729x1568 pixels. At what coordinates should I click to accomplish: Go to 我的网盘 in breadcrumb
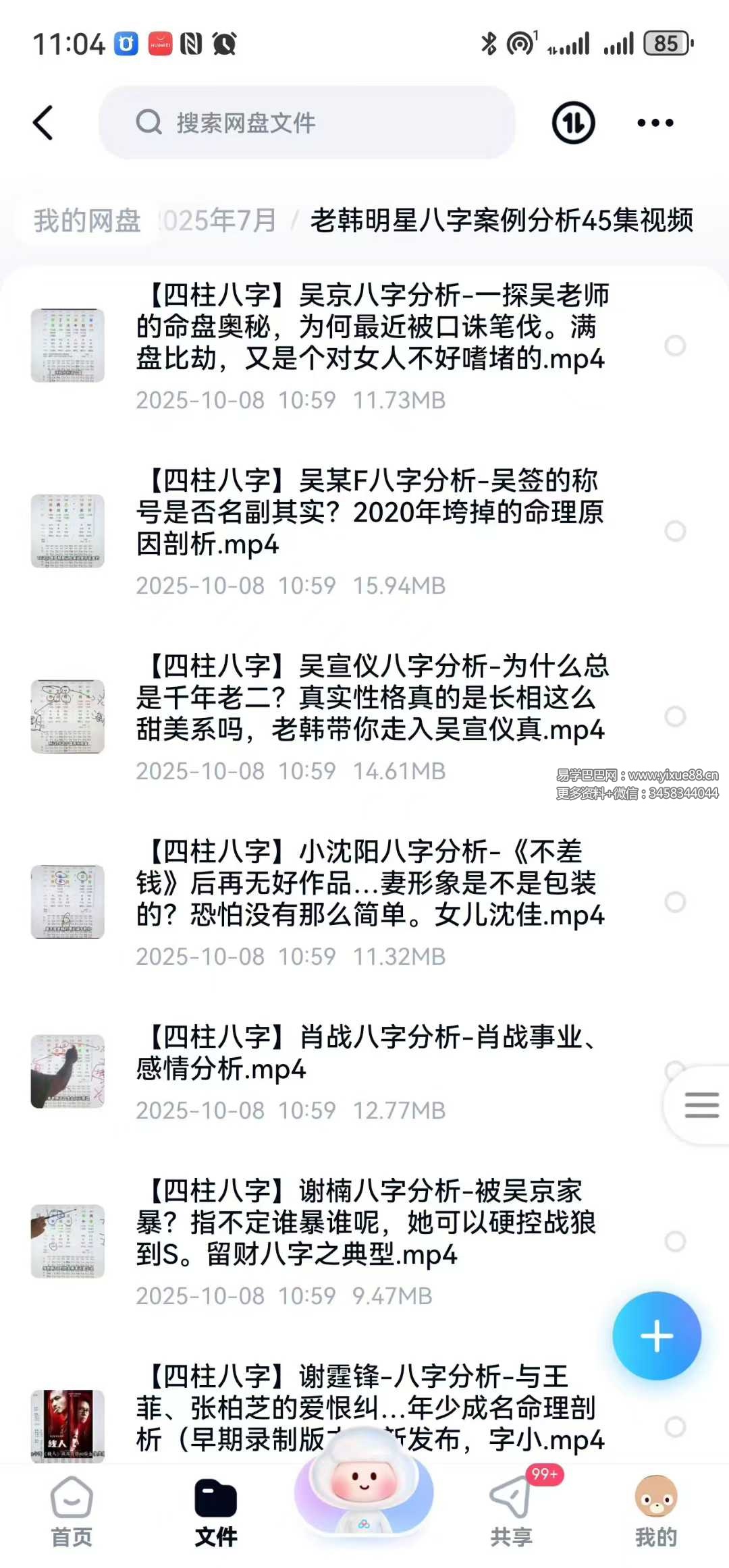point(87,221)
